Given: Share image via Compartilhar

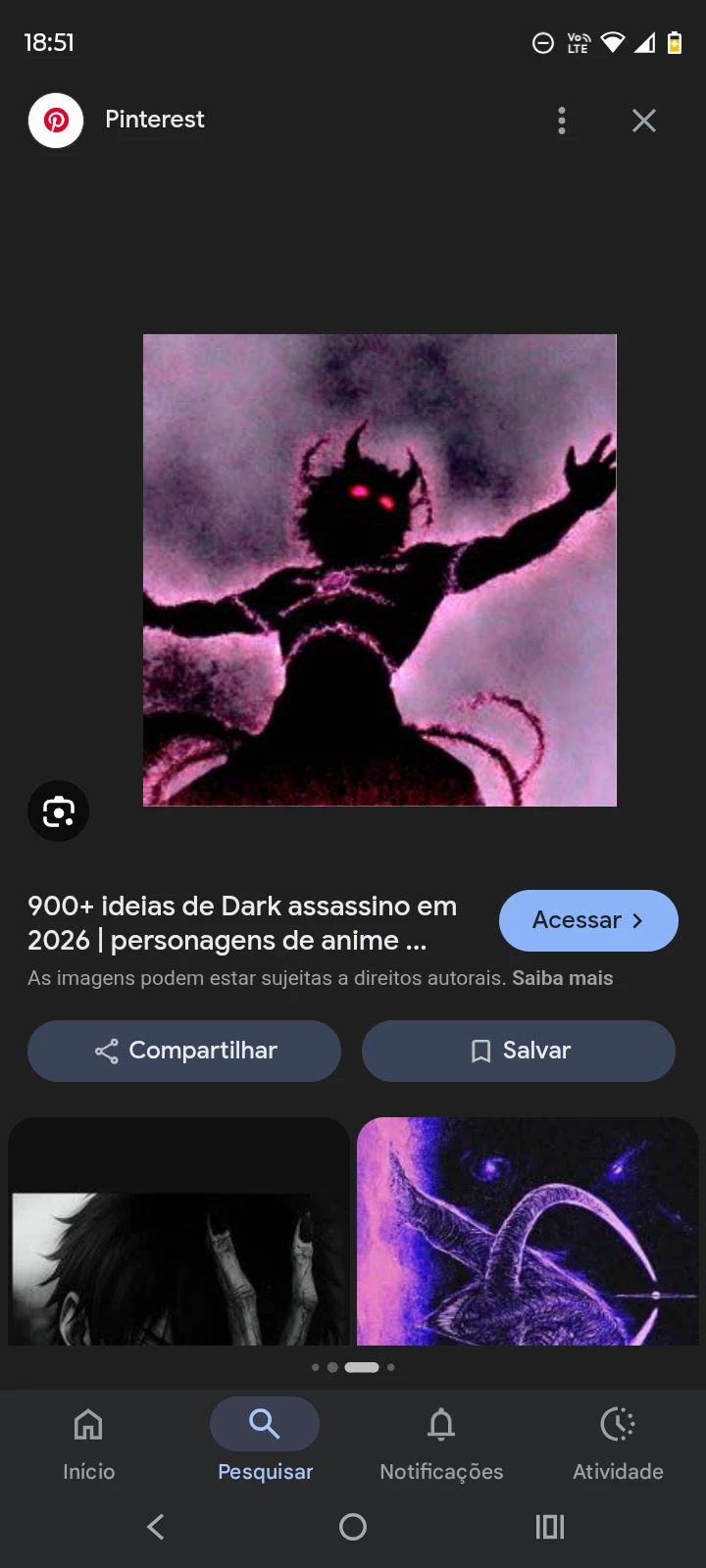Looking at the screenshot, I should [184, 1051].
